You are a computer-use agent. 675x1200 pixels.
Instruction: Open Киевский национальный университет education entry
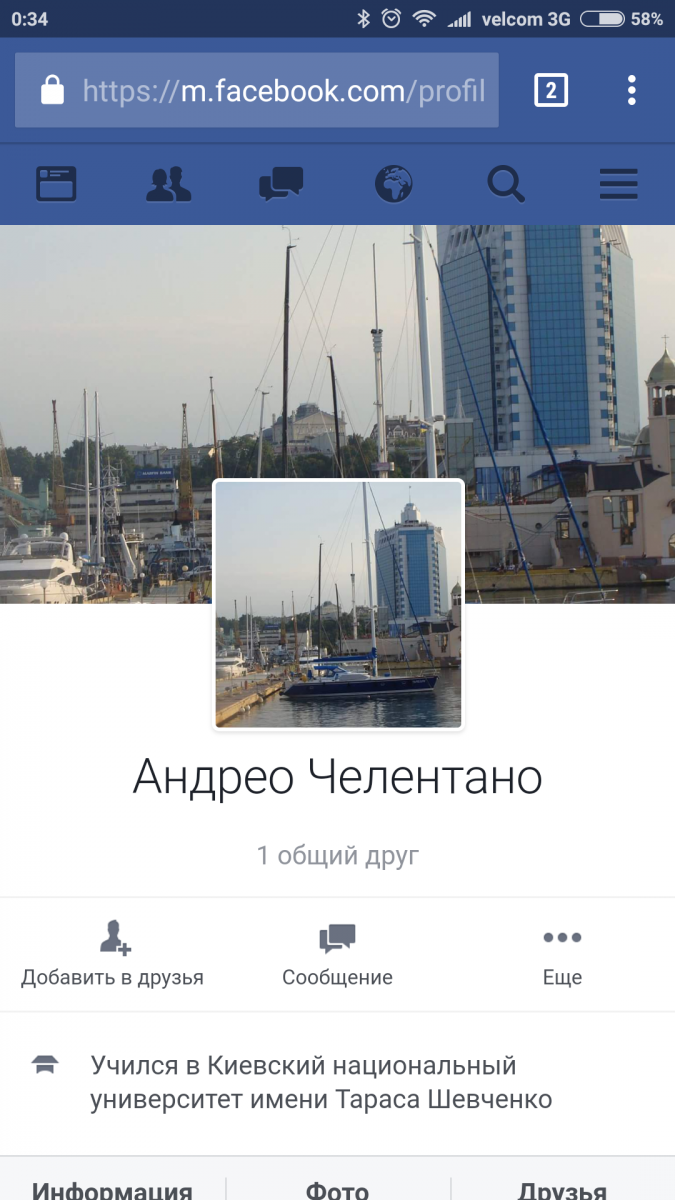click(x=320, y=1083)
